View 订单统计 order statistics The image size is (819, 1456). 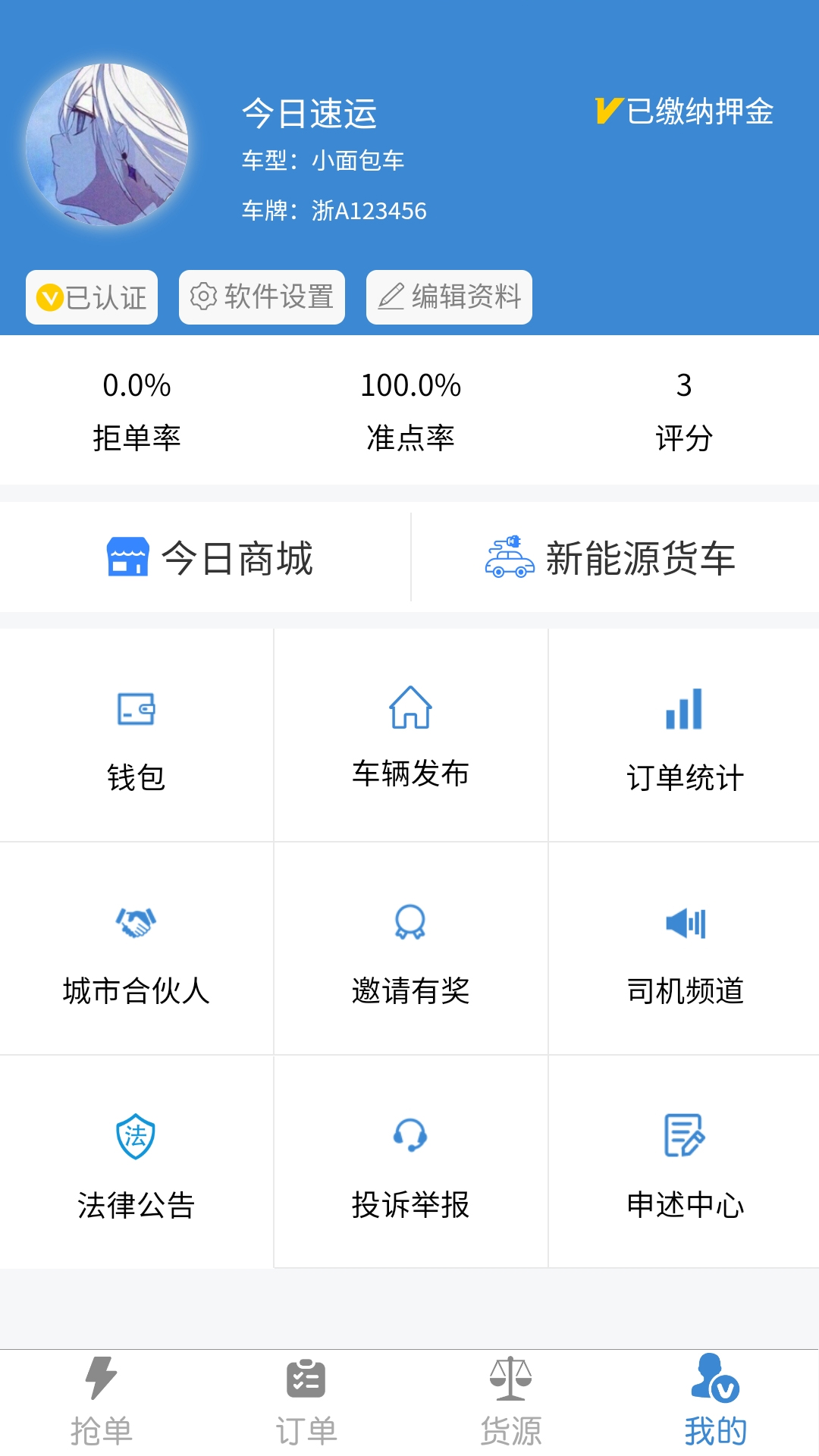[684, 735]
